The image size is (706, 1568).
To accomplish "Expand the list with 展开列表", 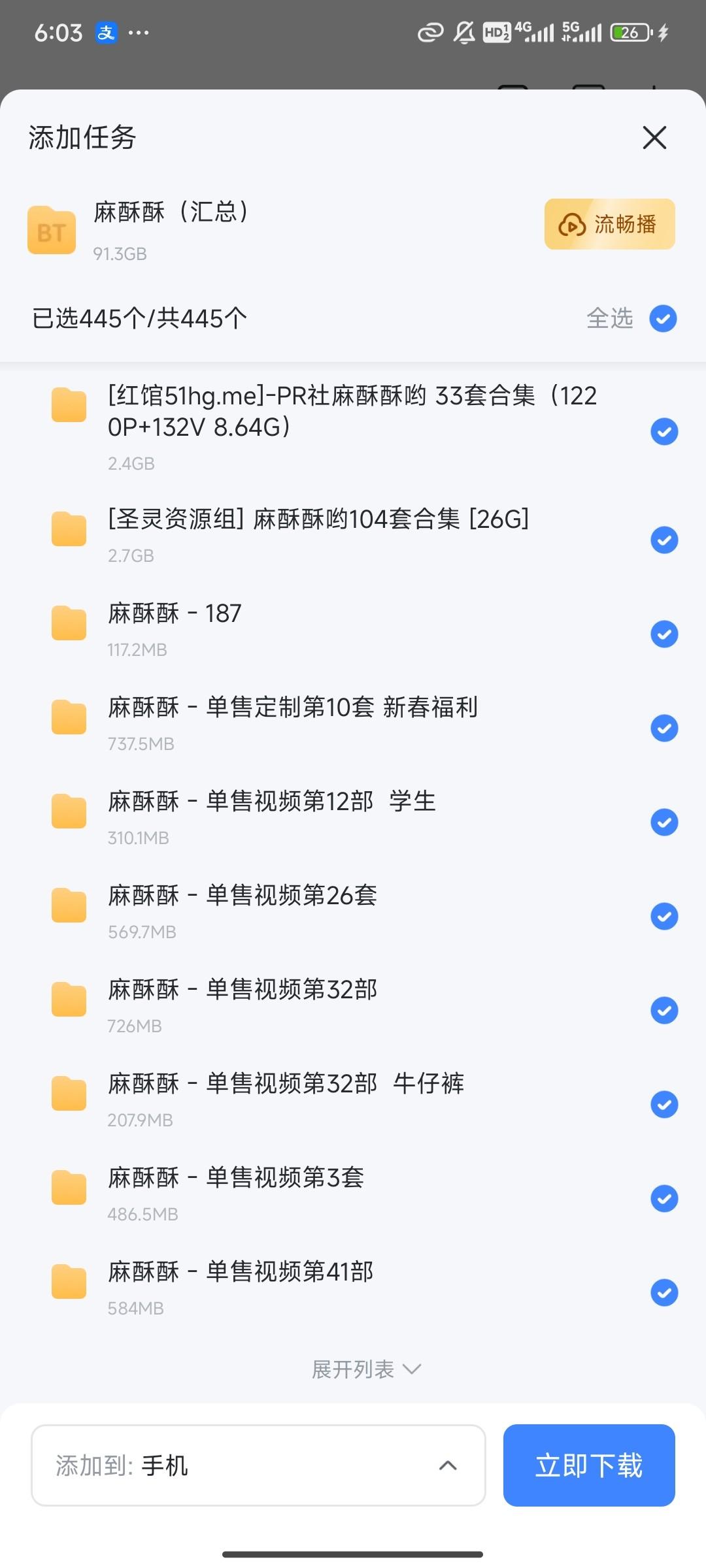I will [x=366, y=1369].
